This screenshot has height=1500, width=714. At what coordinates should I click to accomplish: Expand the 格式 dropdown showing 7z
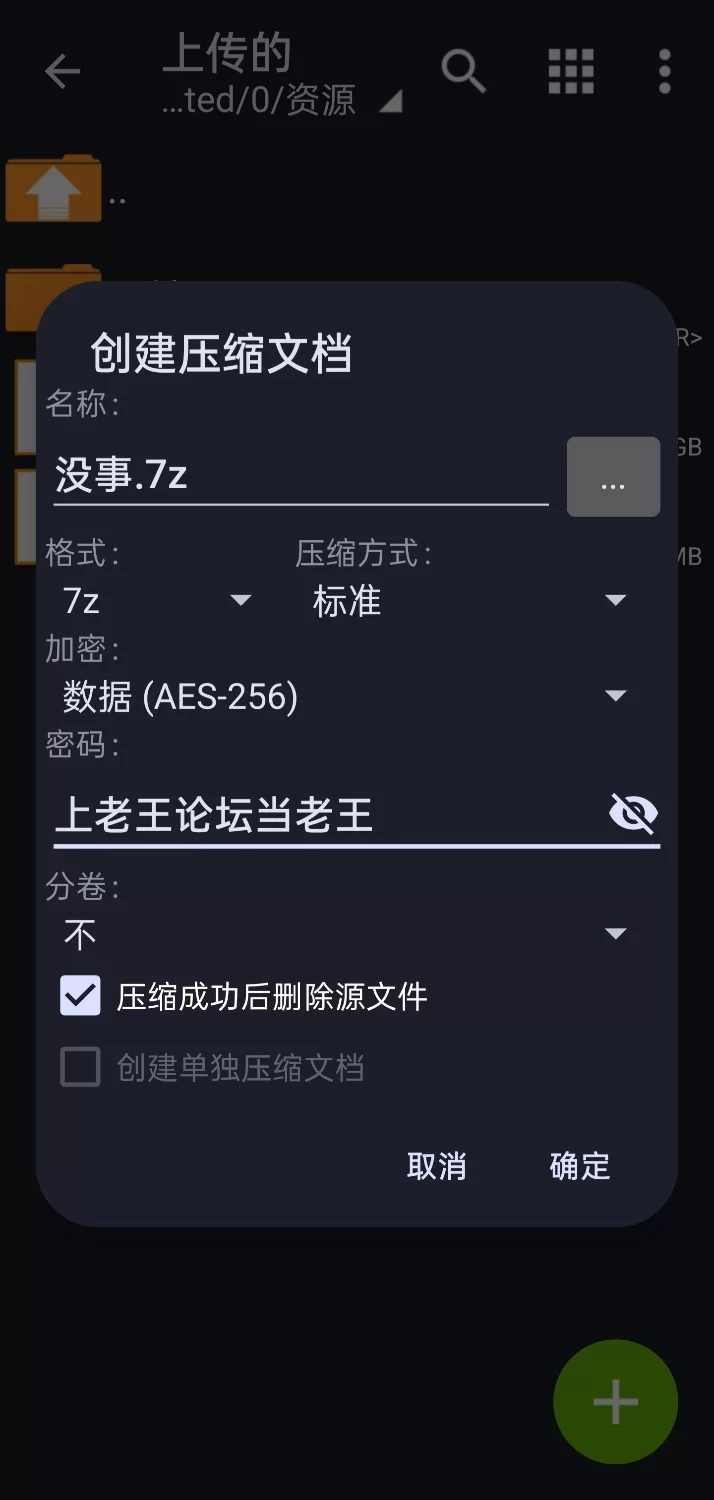click(157, 601)
